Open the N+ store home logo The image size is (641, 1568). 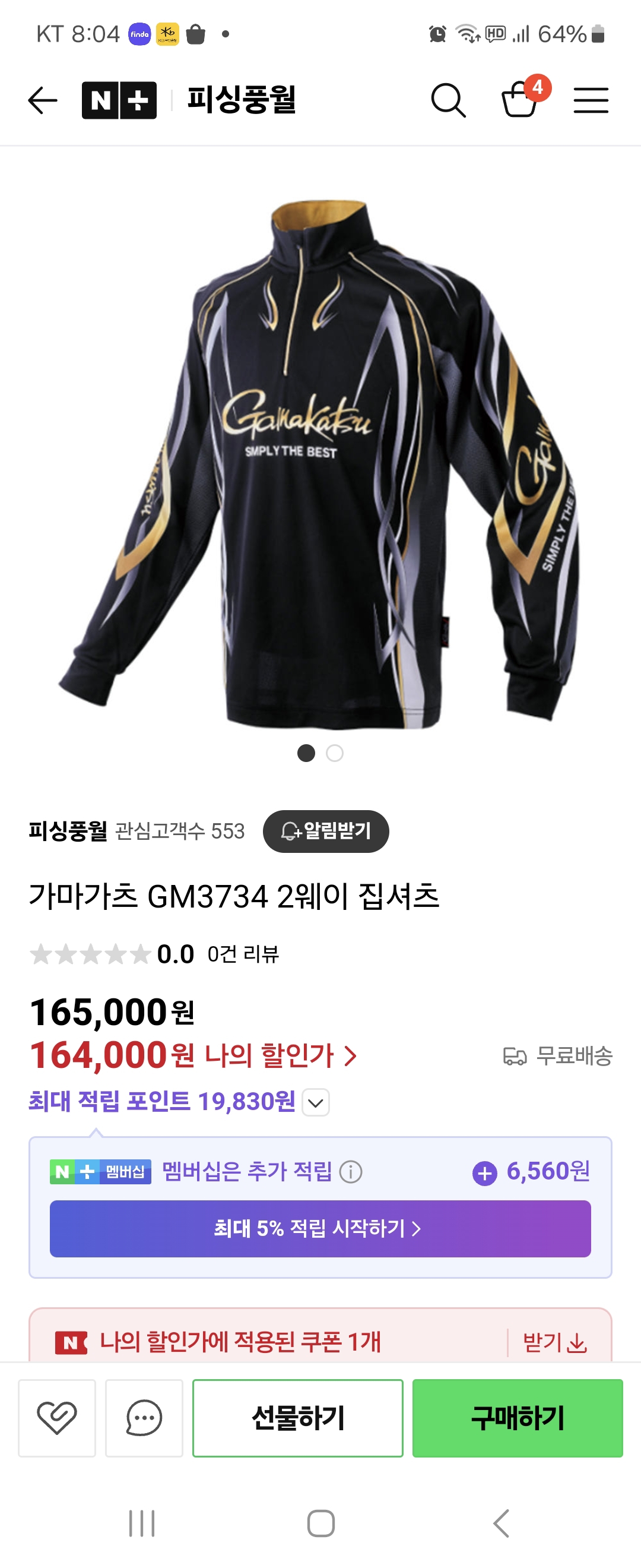(119, 100)
